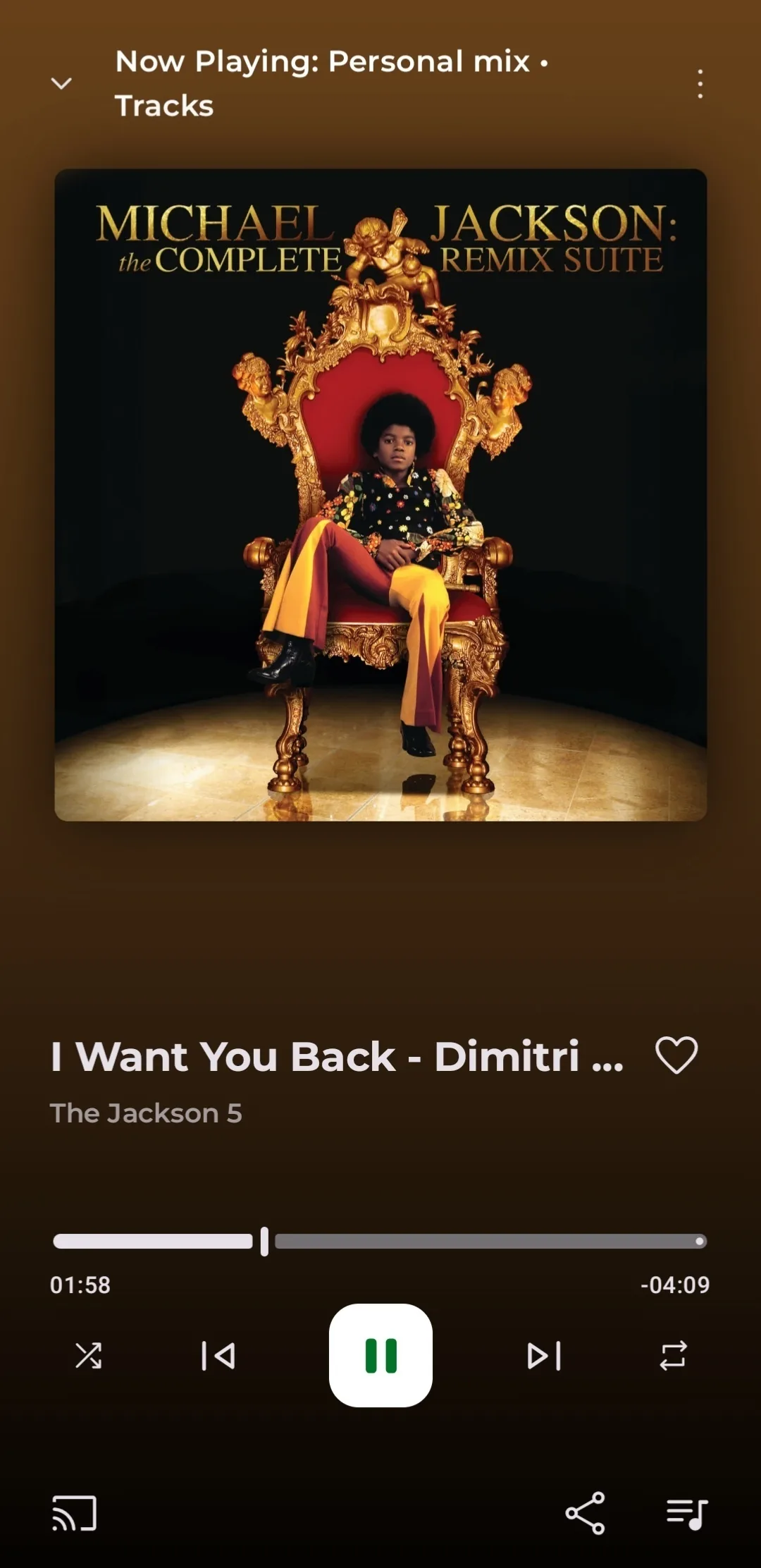
Task: Open The Jackson 5 artist link
Action: pos(146,1113)
